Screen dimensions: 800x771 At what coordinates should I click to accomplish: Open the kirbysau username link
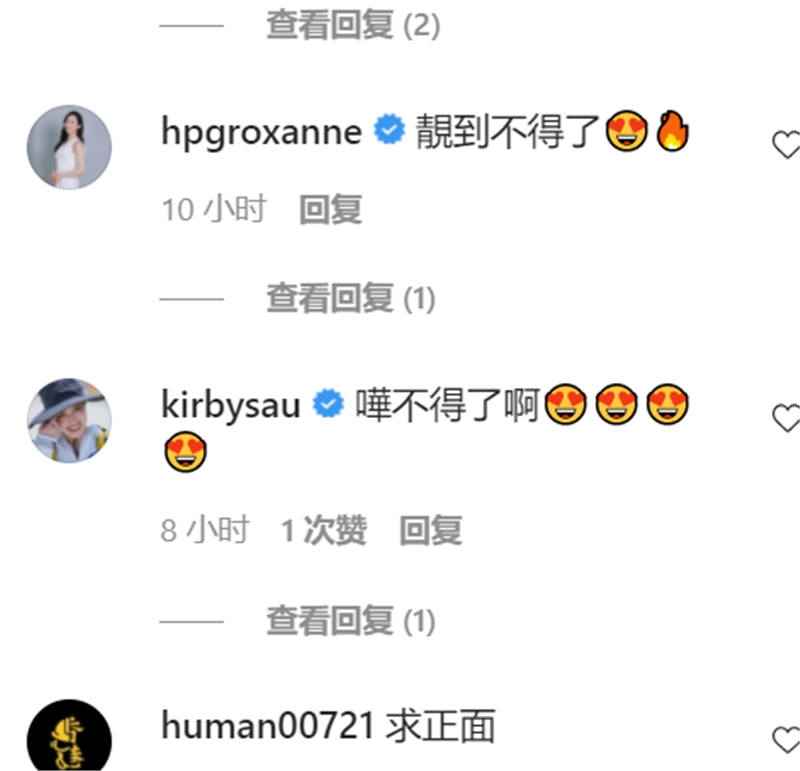[231, 404]
